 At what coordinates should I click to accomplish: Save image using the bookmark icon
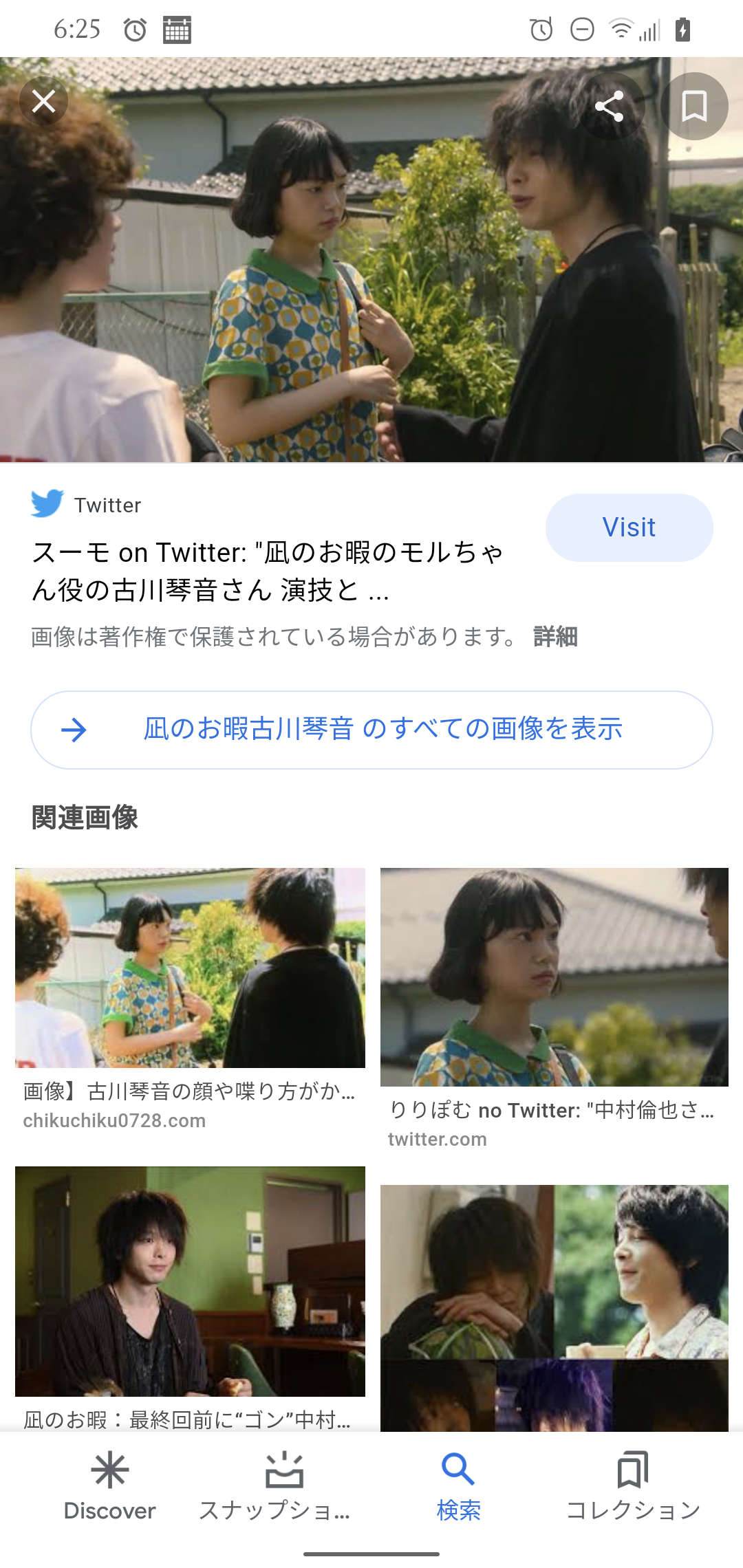pos(693,105)
